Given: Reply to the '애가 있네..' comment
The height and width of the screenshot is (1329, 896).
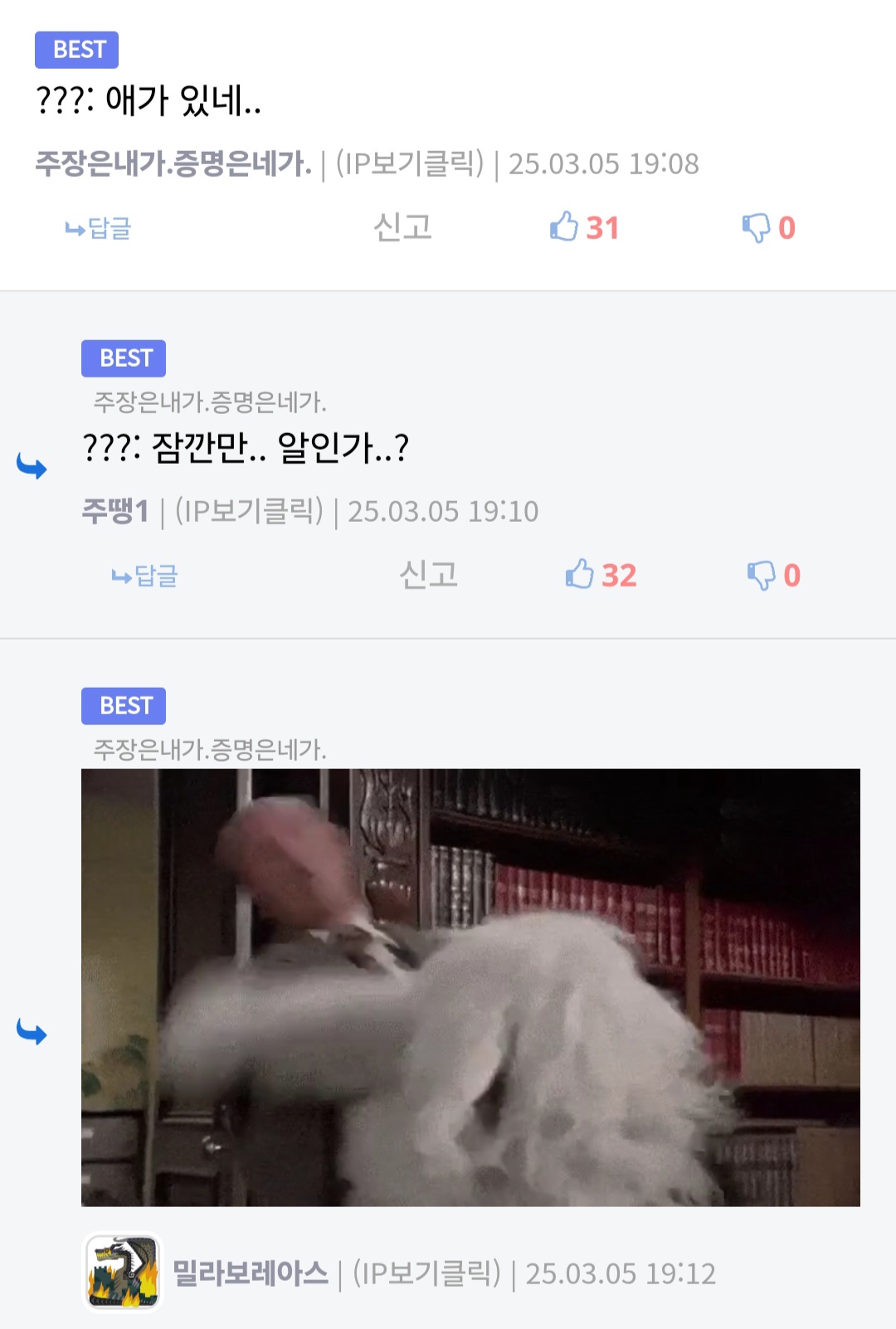Looking at the screenshot, I should (x=99, y=228).
